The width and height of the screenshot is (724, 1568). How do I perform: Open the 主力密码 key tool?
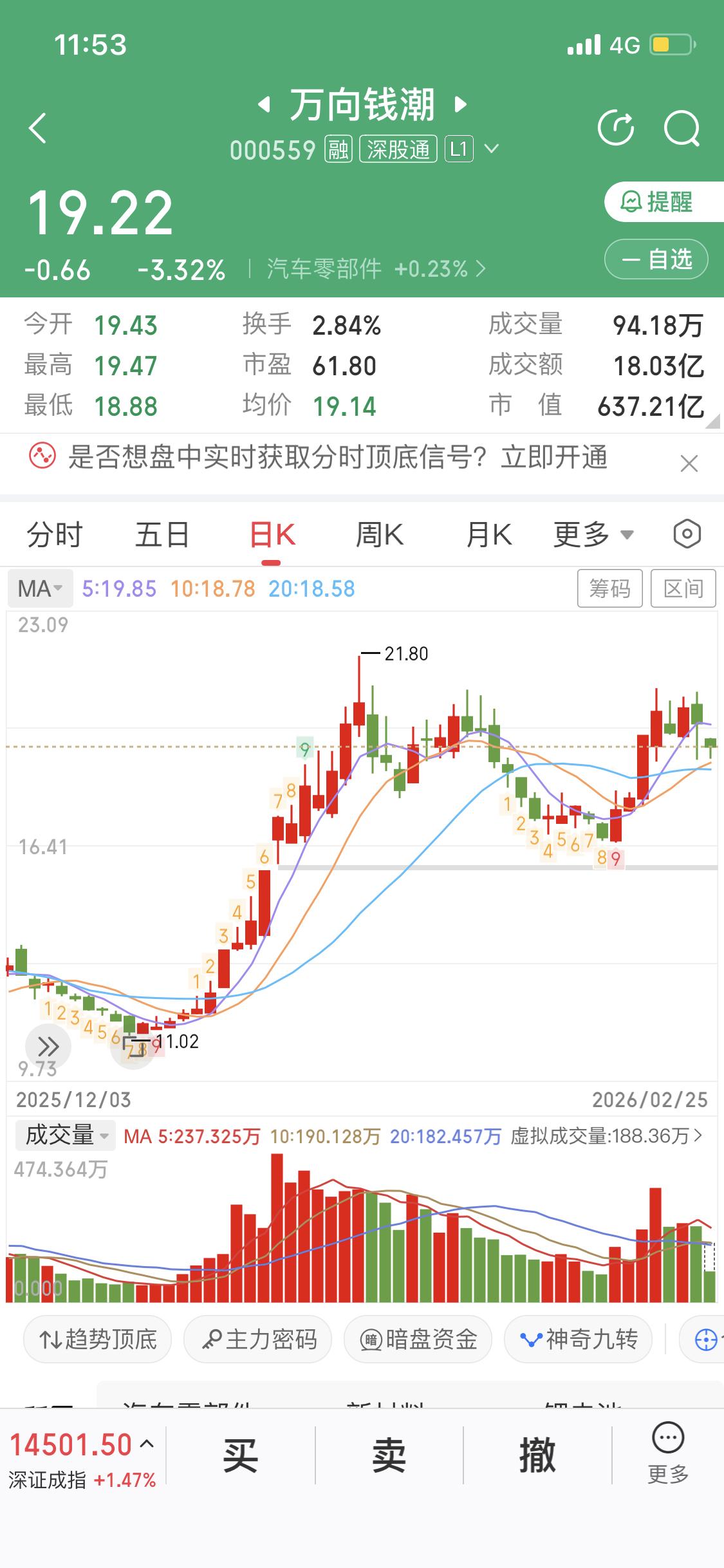[257, 1339]
